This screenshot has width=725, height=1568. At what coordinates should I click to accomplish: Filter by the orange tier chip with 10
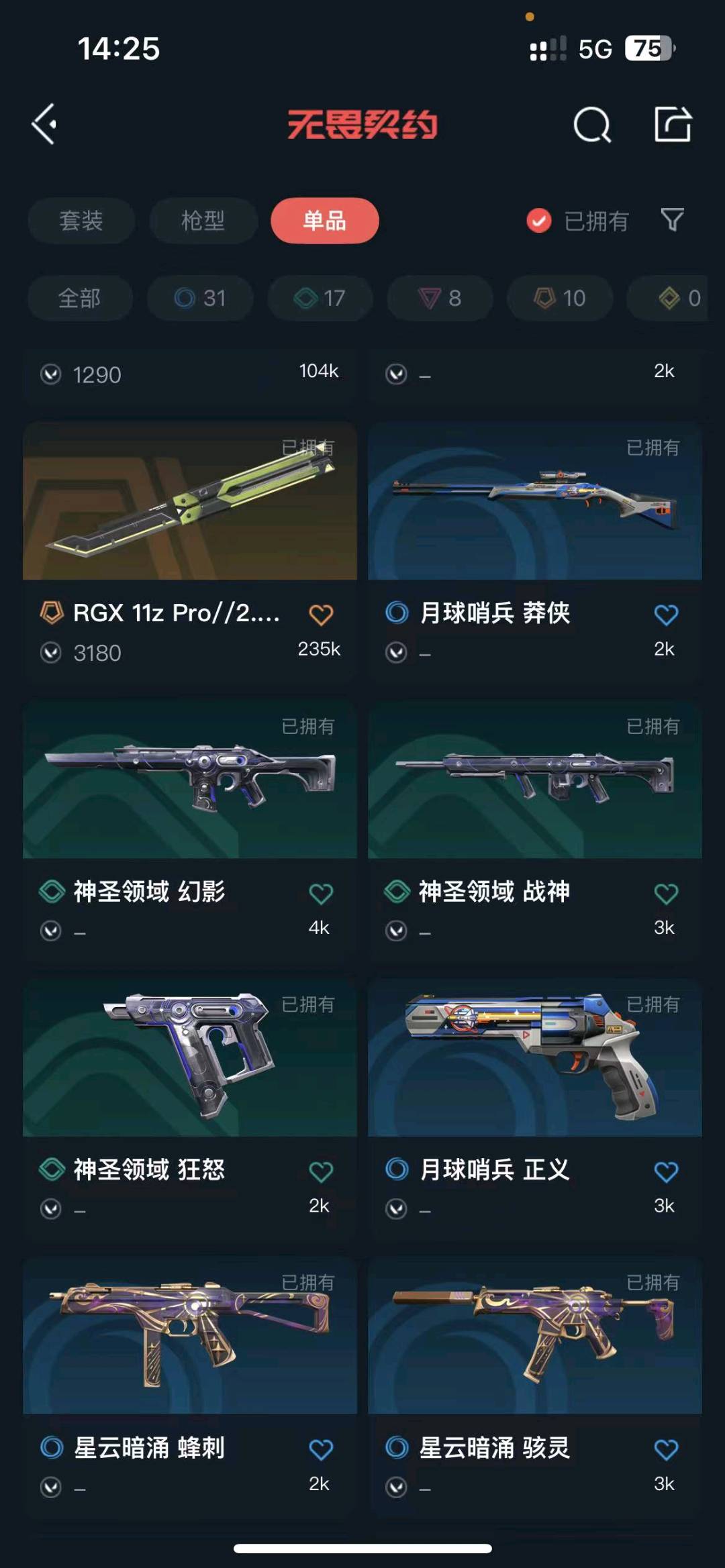tap(560, 298)
